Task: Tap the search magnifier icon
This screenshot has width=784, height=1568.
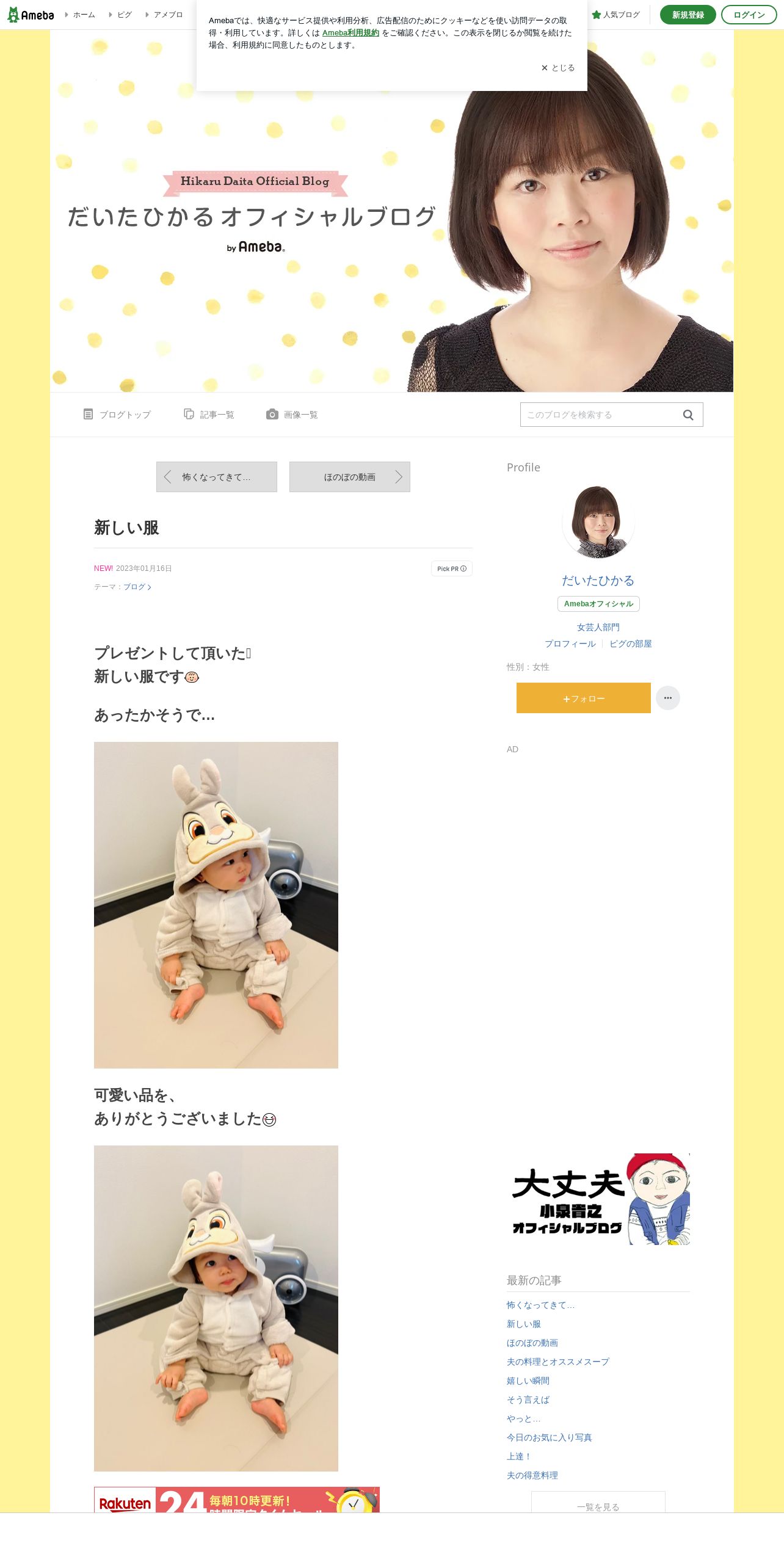Action: point(688,415)
